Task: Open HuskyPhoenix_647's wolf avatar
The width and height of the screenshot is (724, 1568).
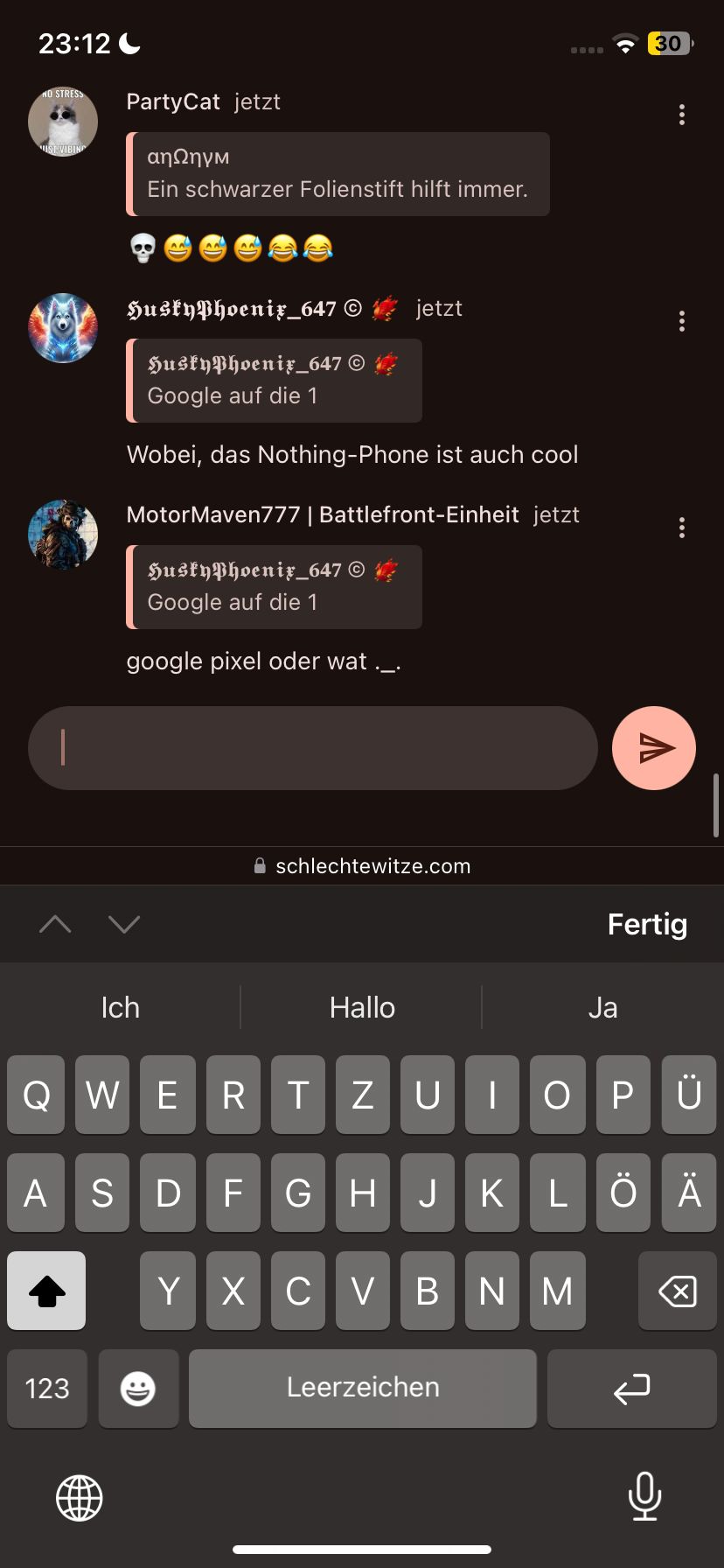Action: pos(63,328)
